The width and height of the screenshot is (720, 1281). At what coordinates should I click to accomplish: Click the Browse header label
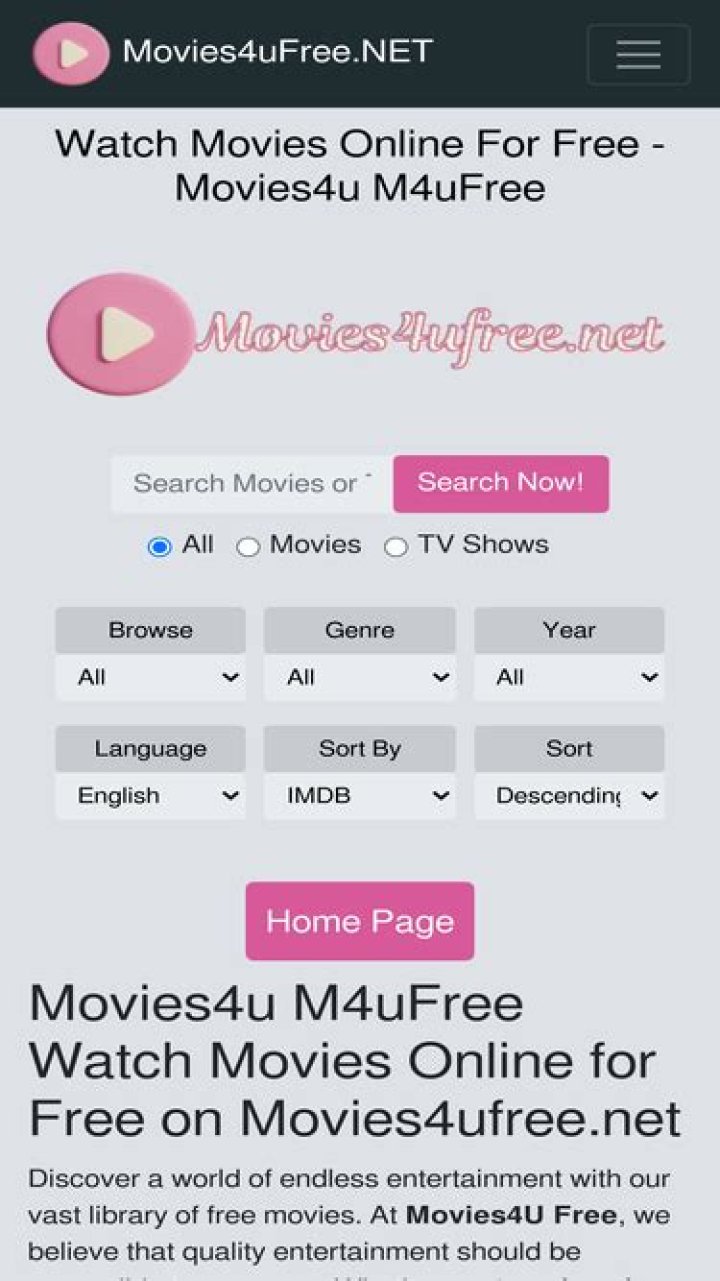tap(150, 630)
